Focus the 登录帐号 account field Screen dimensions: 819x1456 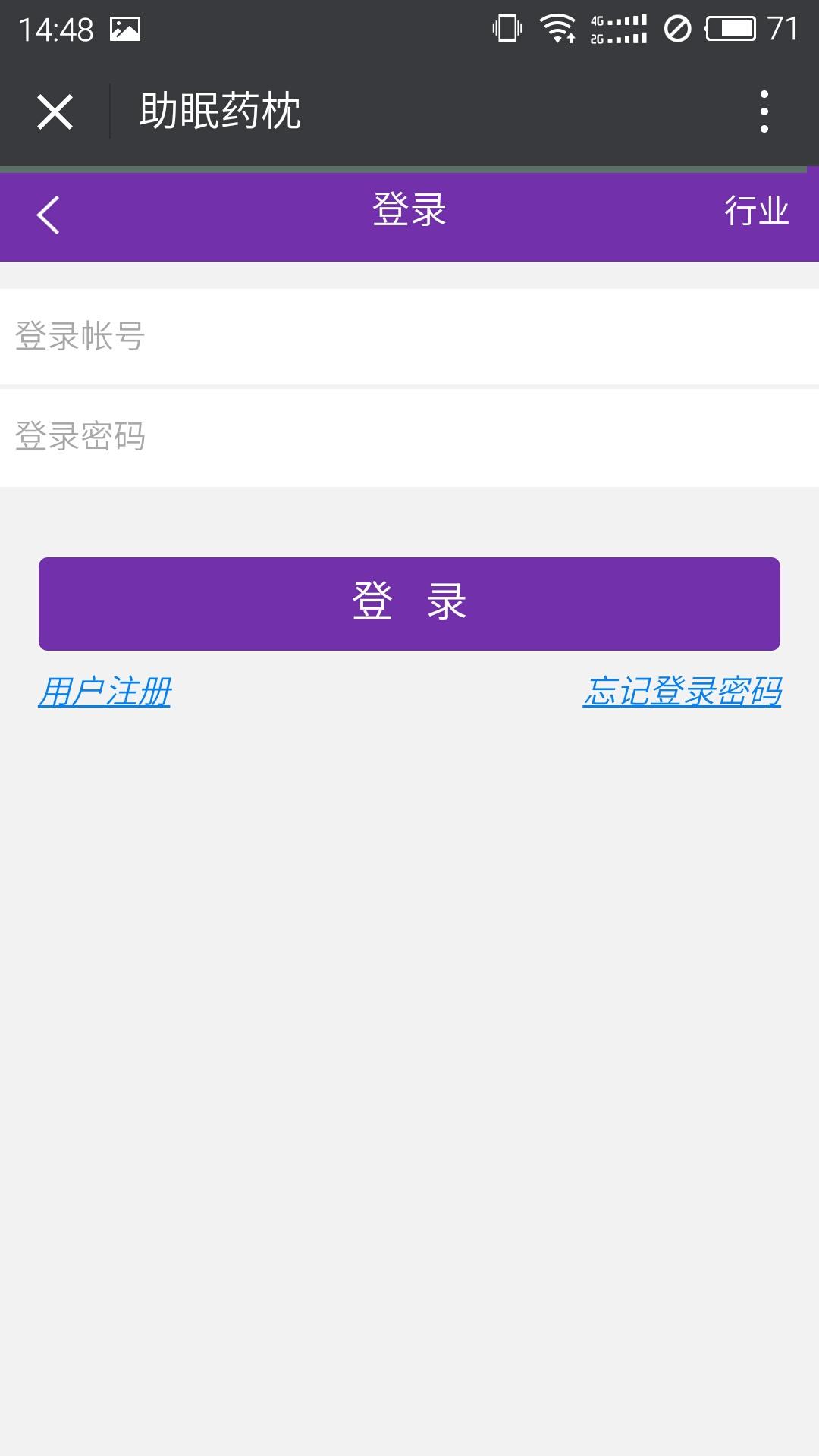(x=409, y=337)
